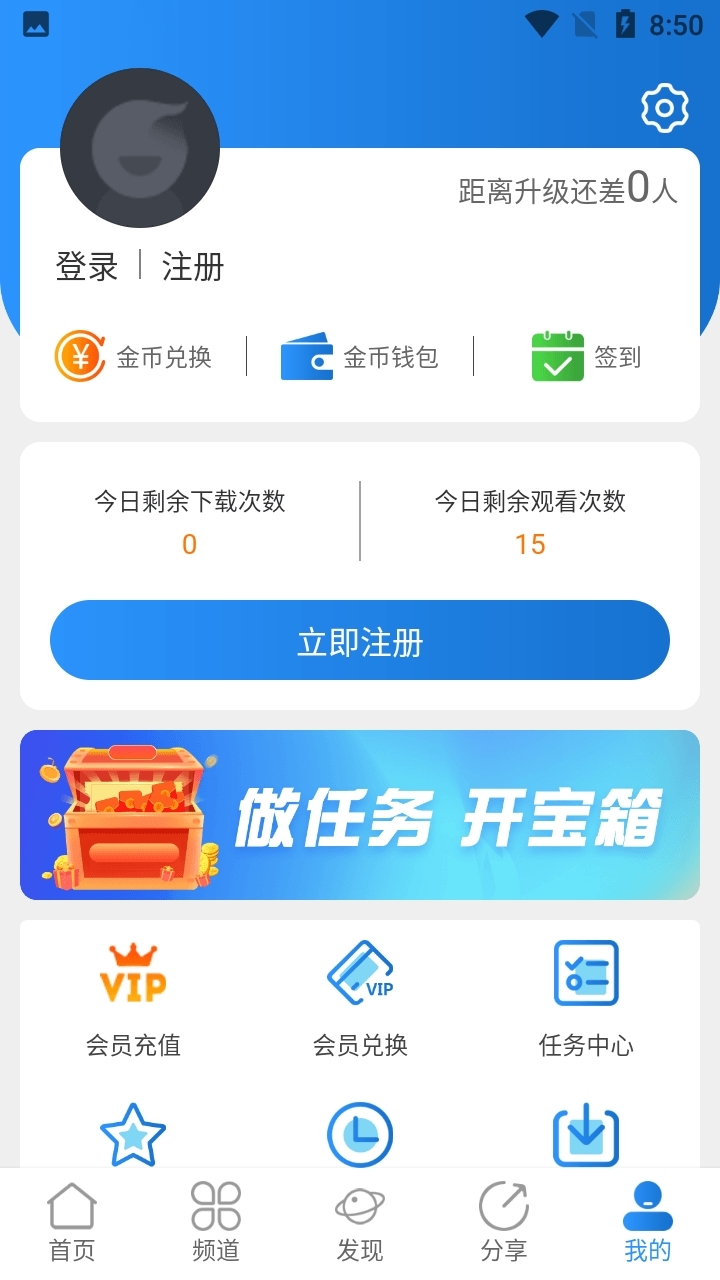The image size is (720, 1280).
Task: Switch to the 发现 tab
Action: [360, 1222]
